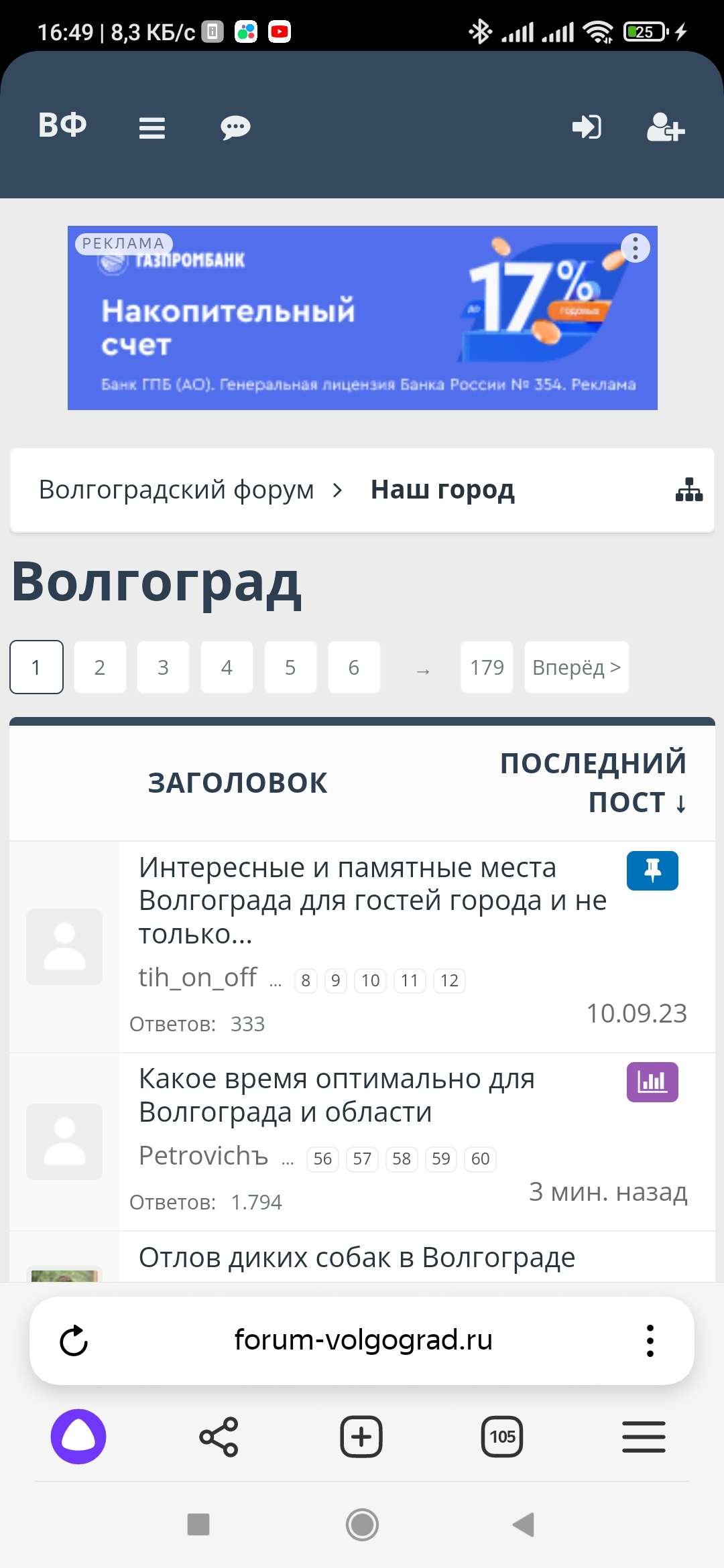
Task: Go to page 2 of the forum
Action: [x=100, y=667]
